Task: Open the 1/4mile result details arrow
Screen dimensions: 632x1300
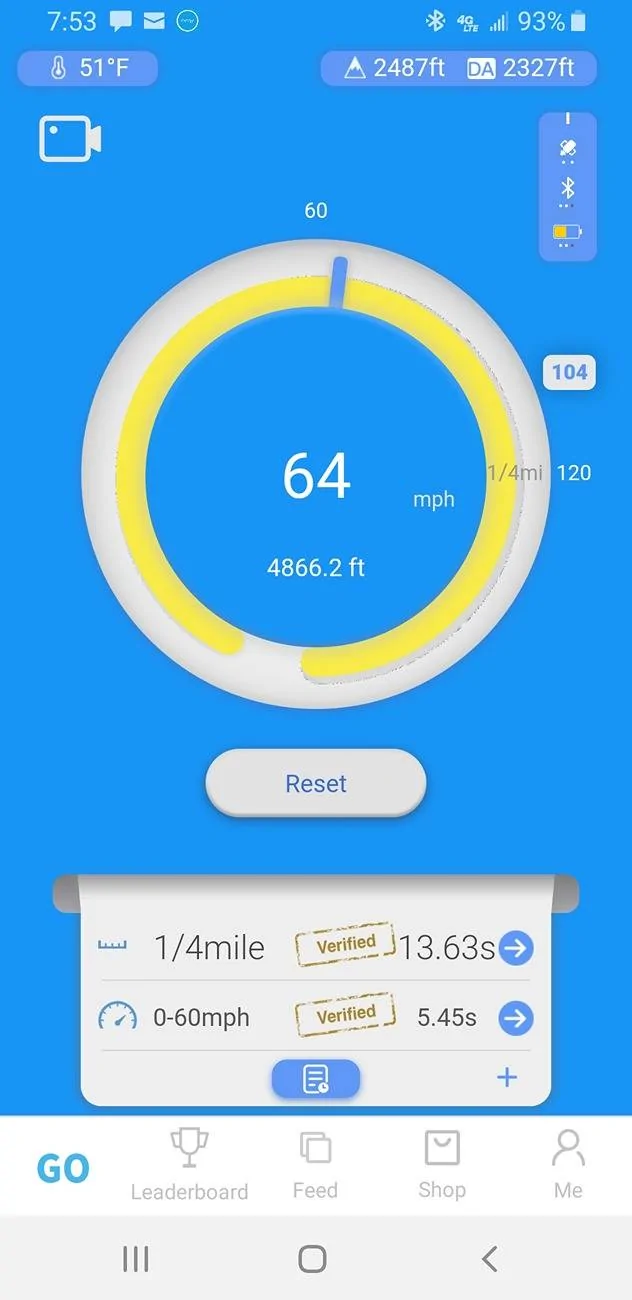Action: tap(516, 948)
